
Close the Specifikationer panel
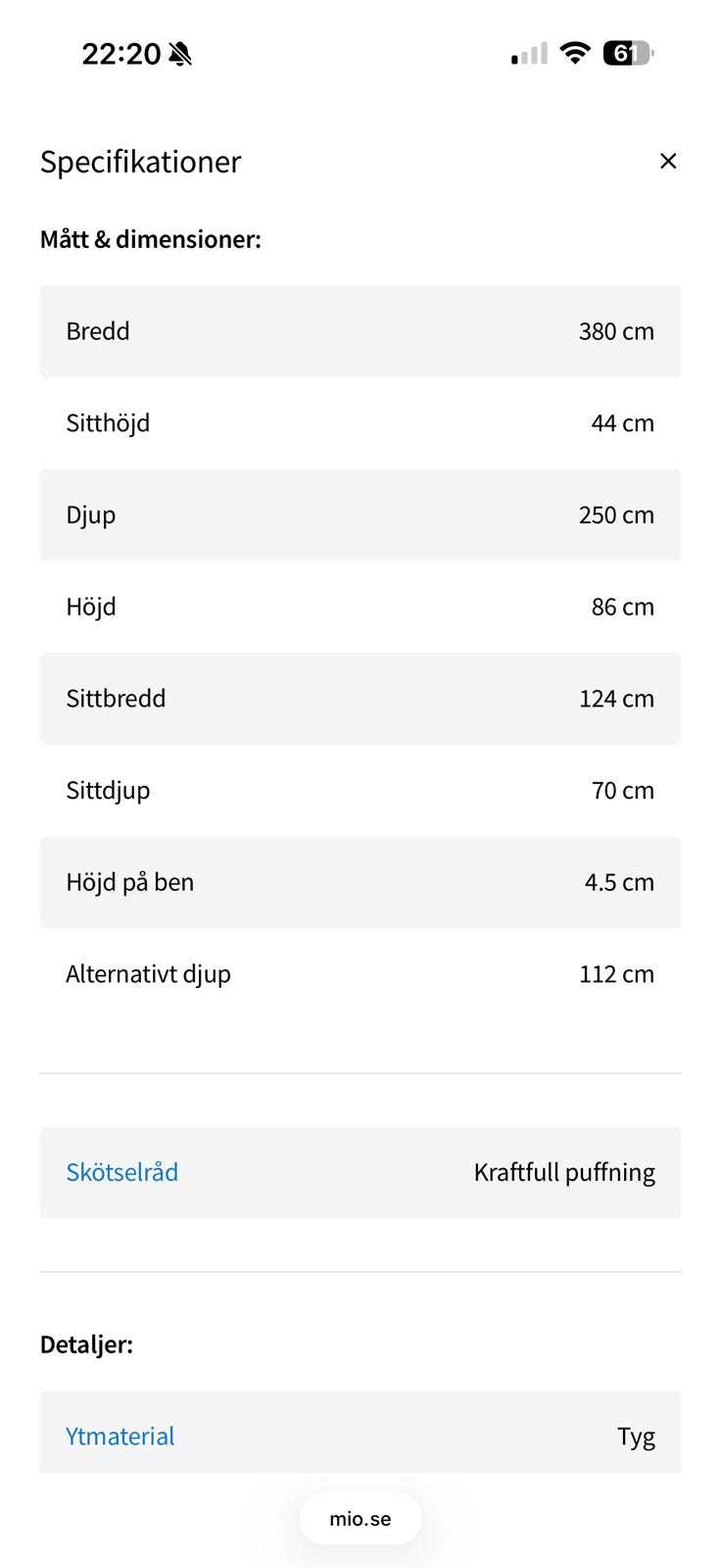pos(668,161)
